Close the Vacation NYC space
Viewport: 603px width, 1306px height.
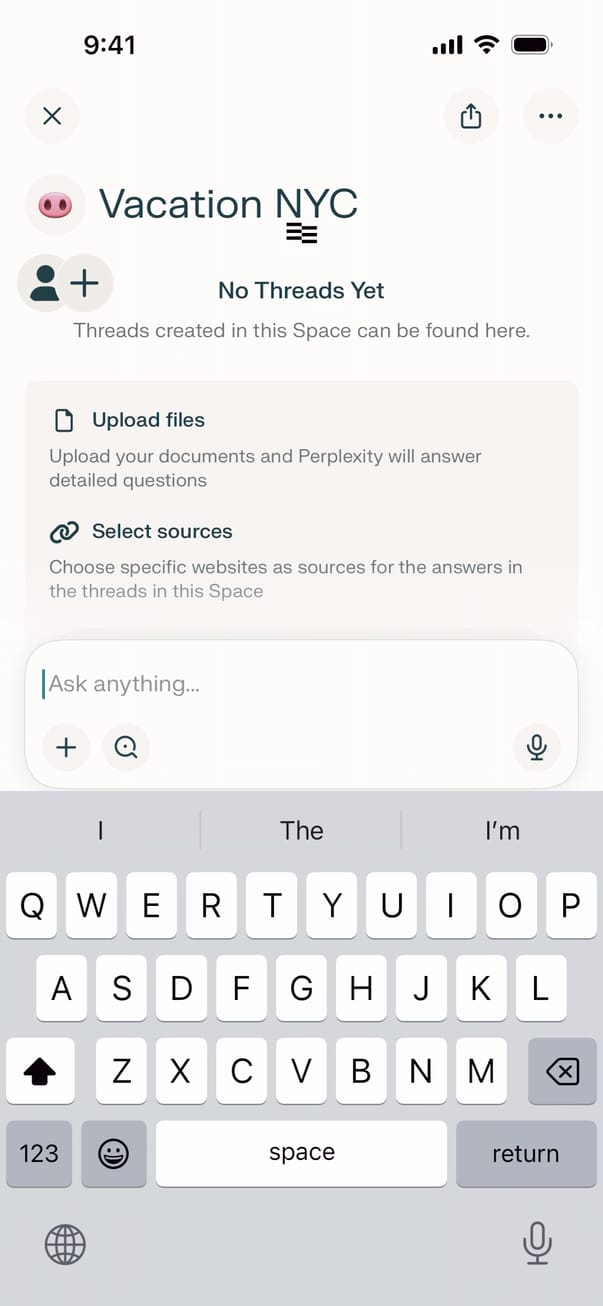tap(52, 116)
